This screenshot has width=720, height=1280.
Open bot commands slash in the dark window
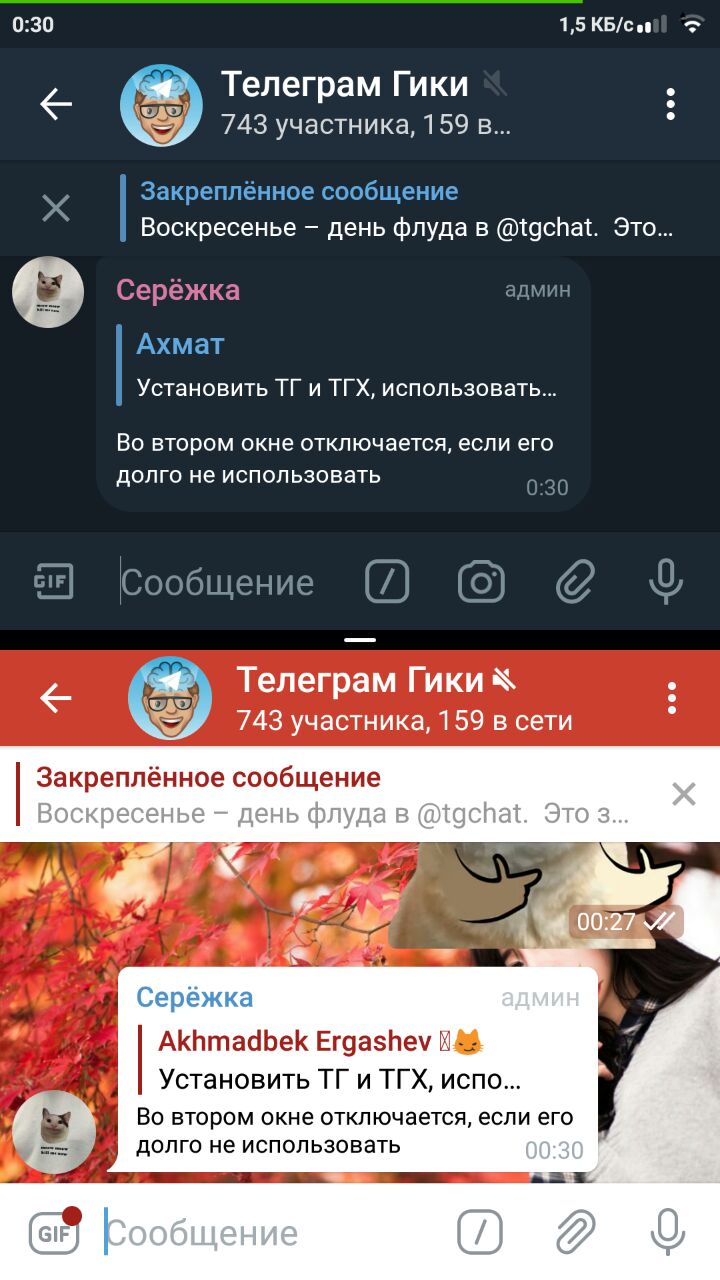pos(387,581)
